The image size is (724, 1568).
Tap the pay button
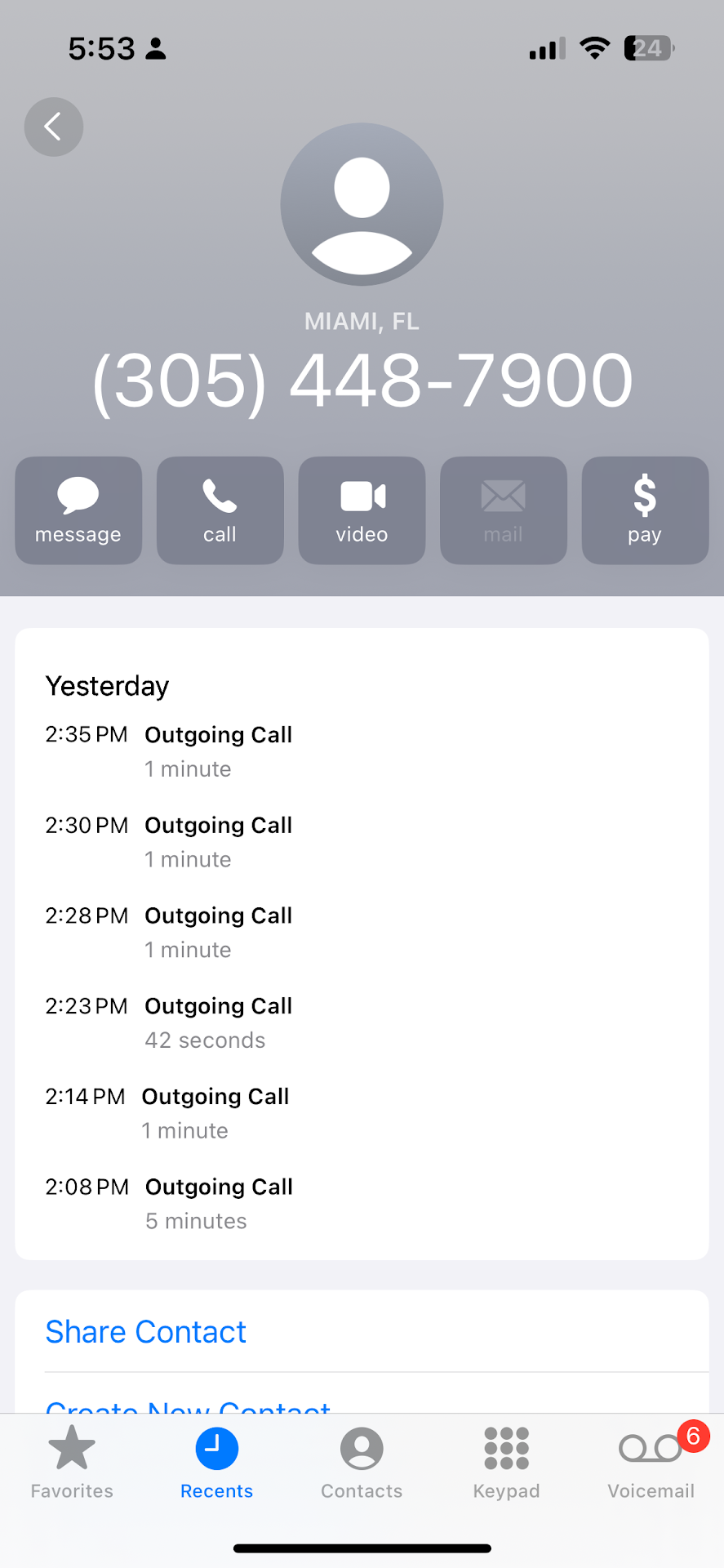point(645,510)
